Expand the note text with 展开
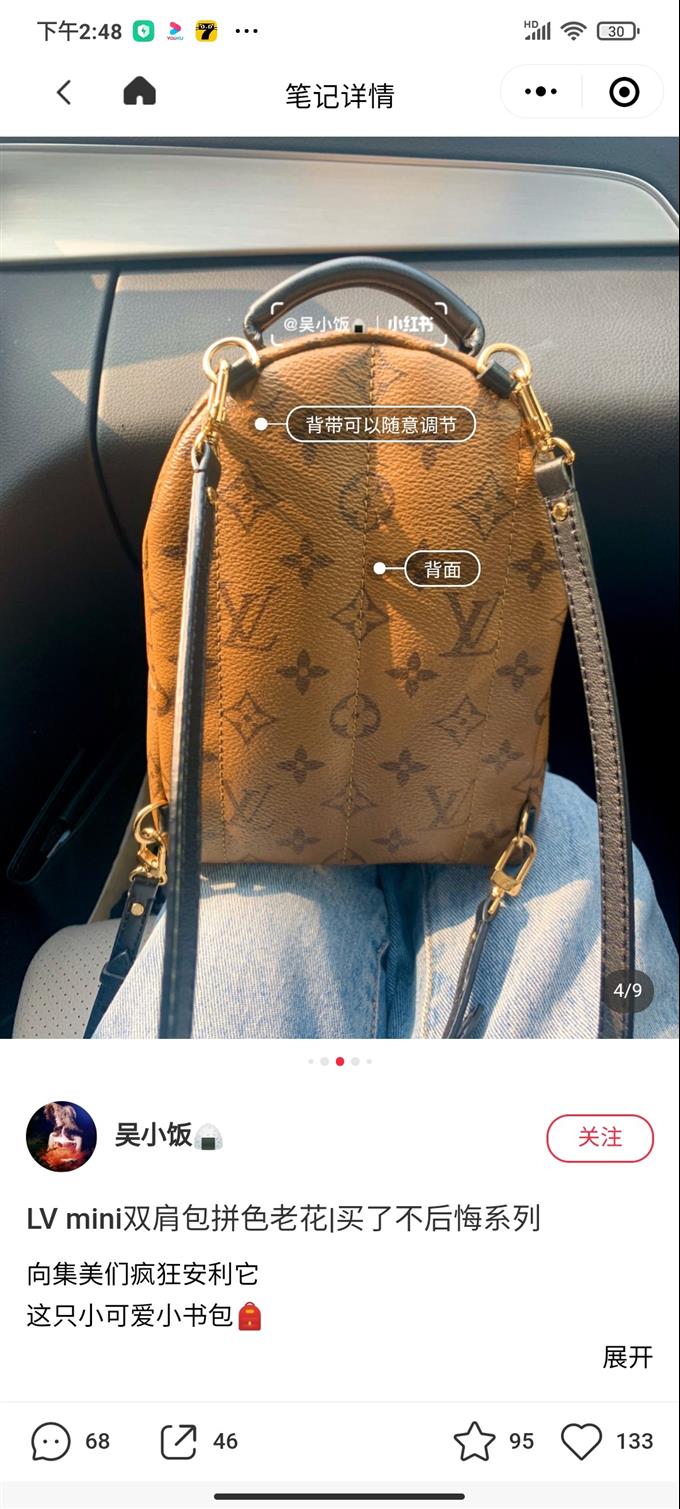 point(627,1357)
